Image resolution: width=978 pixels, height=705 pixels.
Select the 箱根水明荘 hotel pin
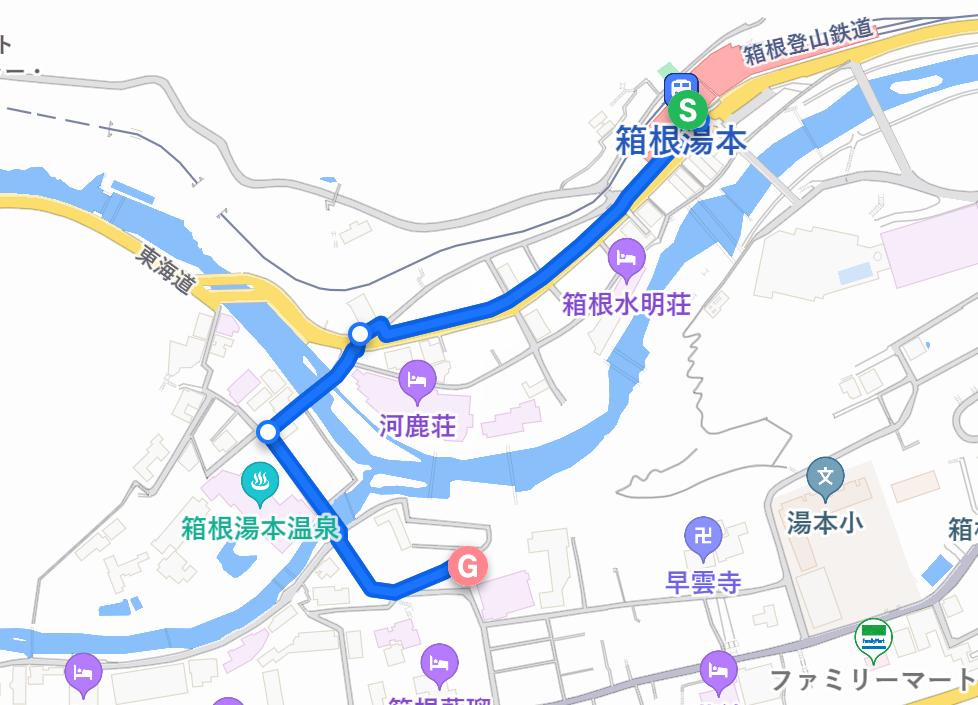click(627, 259)
